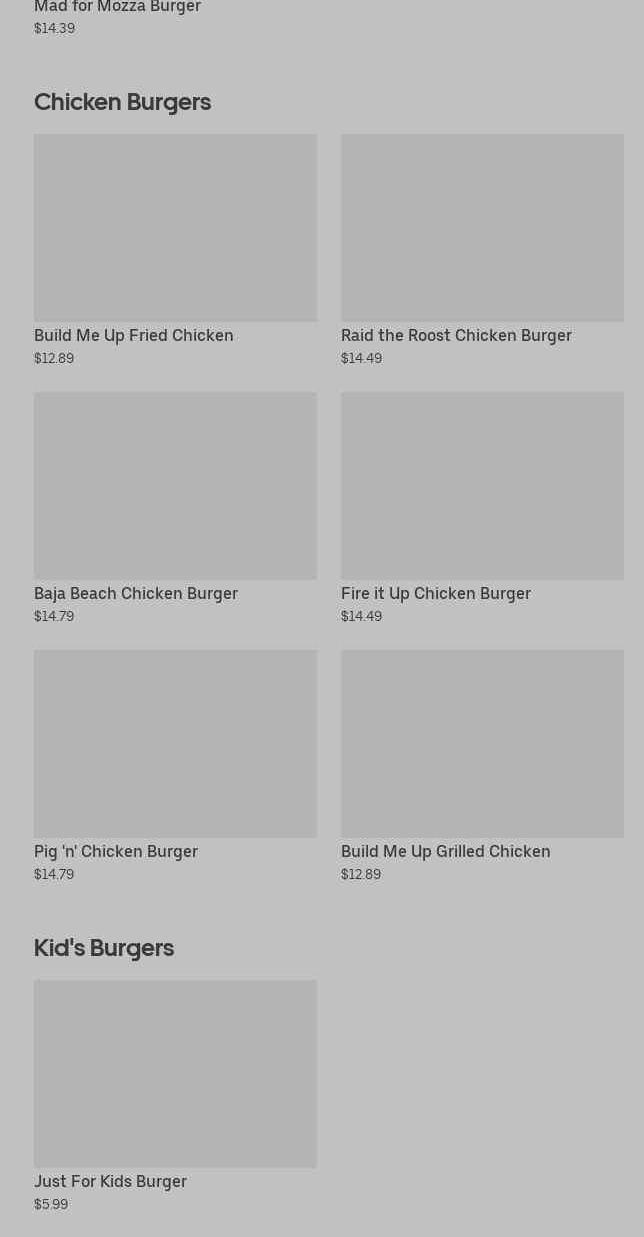Image resolution: width=644 pixels, height=1237 pixels.
Task: Open the Mad for Mozza Burger item
Action: [117, 8]
